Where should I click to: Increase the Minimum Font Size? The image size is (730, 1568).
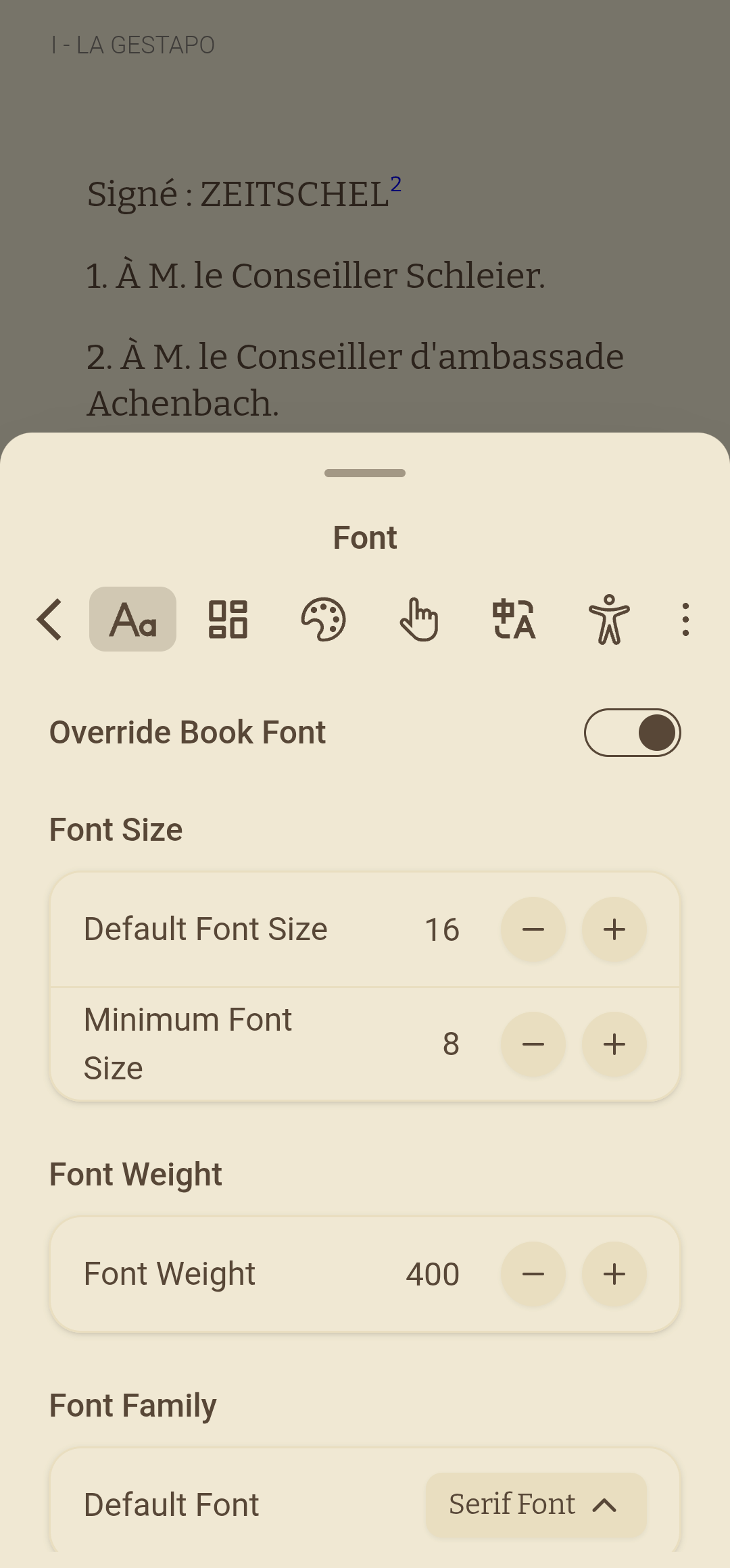pos(614,1044)
